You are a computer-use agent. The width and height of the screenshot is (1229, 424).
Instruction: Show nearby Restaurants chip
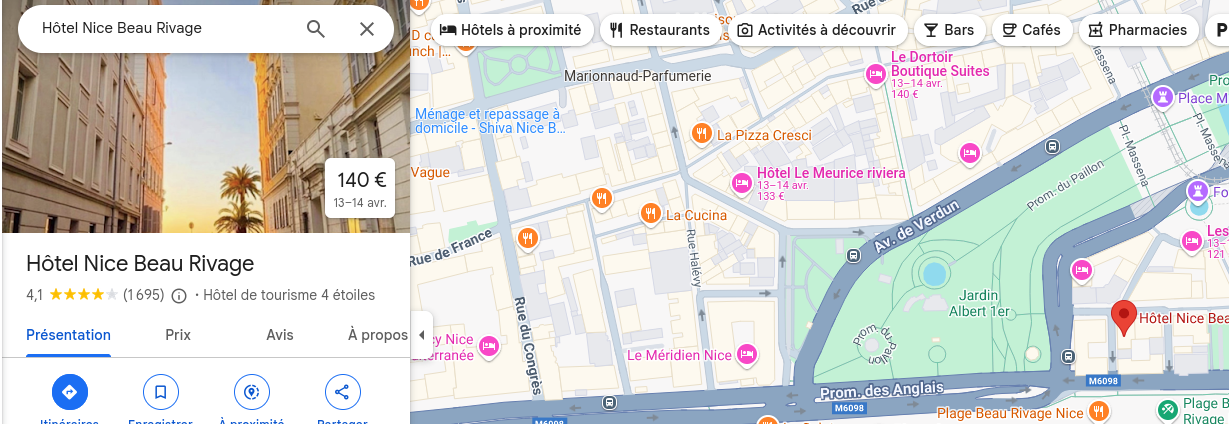click(x=659, y=30)
